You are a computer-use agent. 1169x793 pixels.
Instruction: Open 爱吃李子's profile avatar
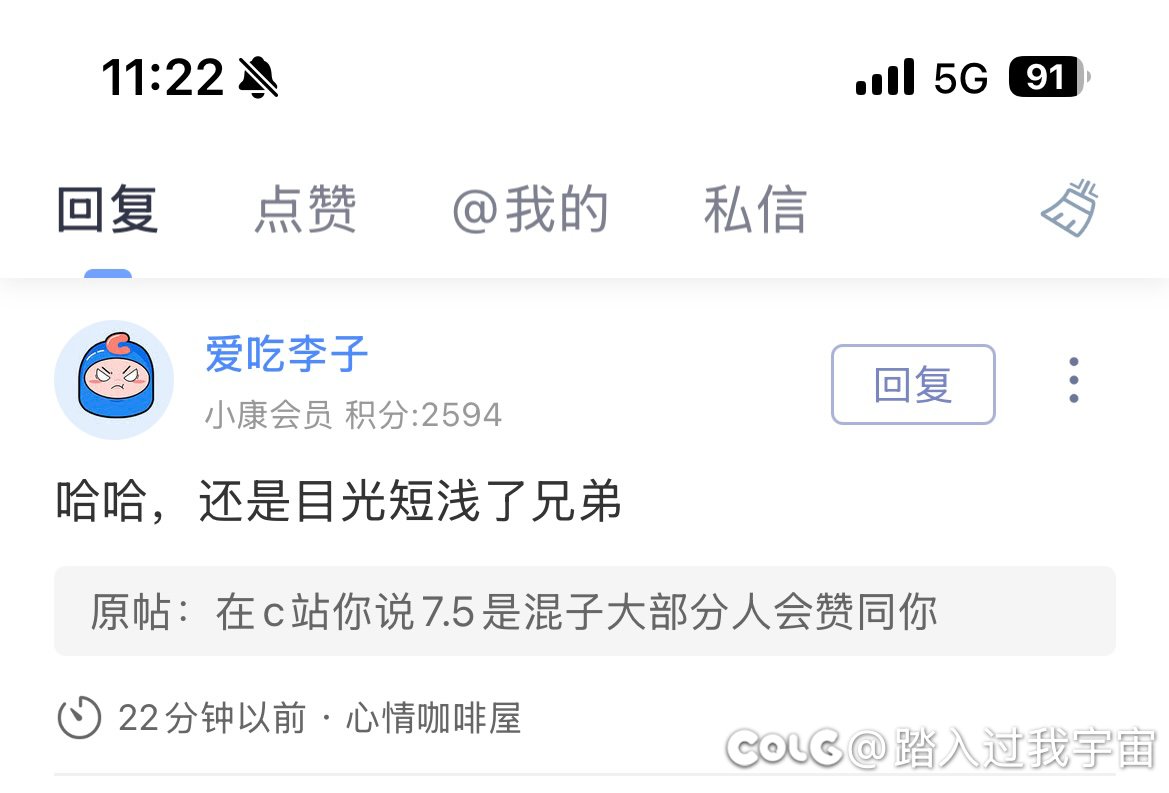point(114,380)
